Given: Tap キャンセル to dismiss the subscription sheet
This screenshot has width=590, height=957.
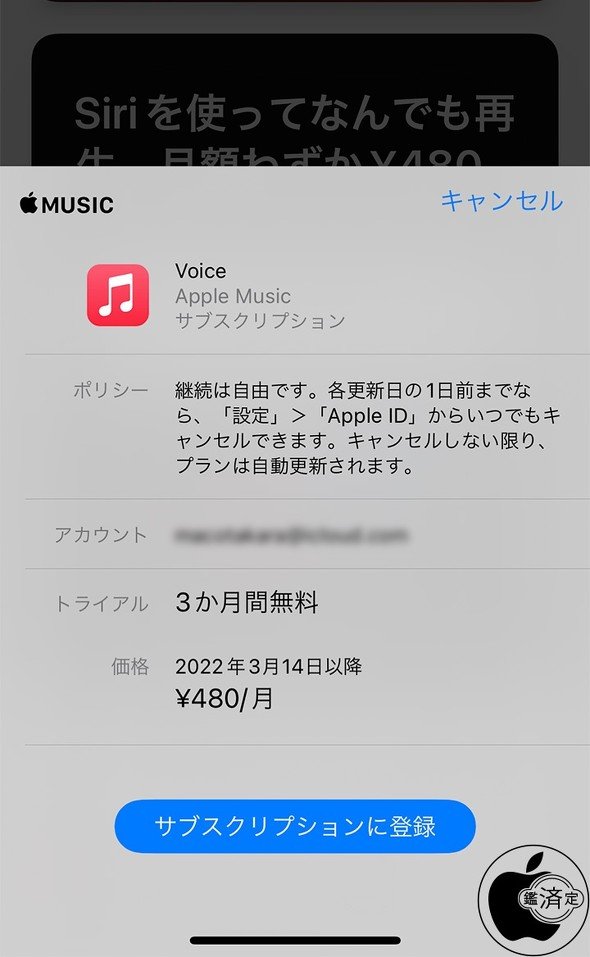Looking at the screenshot, I should pyautogui.click(x=502, y=201).
